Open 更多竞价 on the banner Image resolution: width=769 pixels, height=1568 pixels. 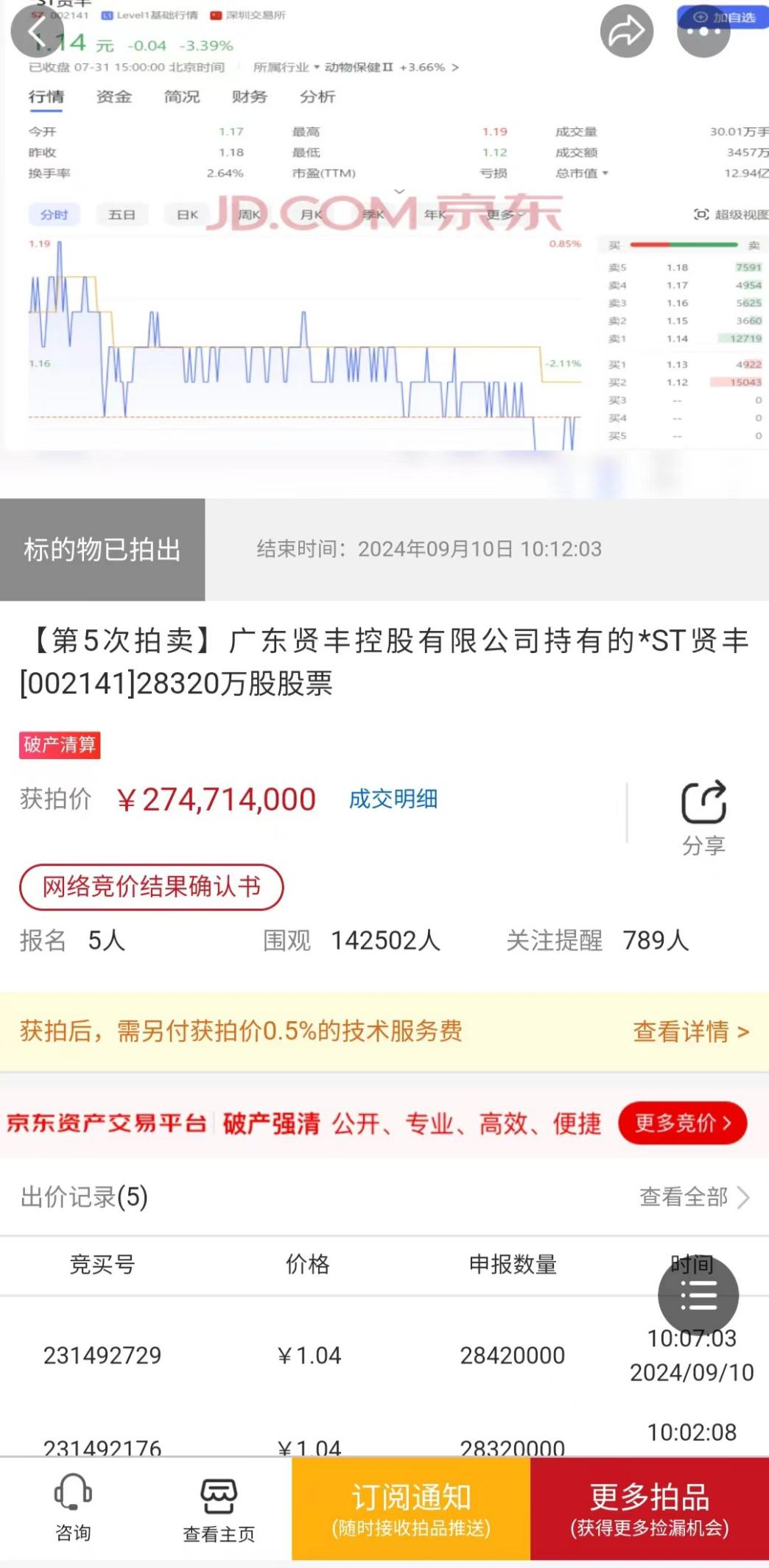[x=682, y=1123]
